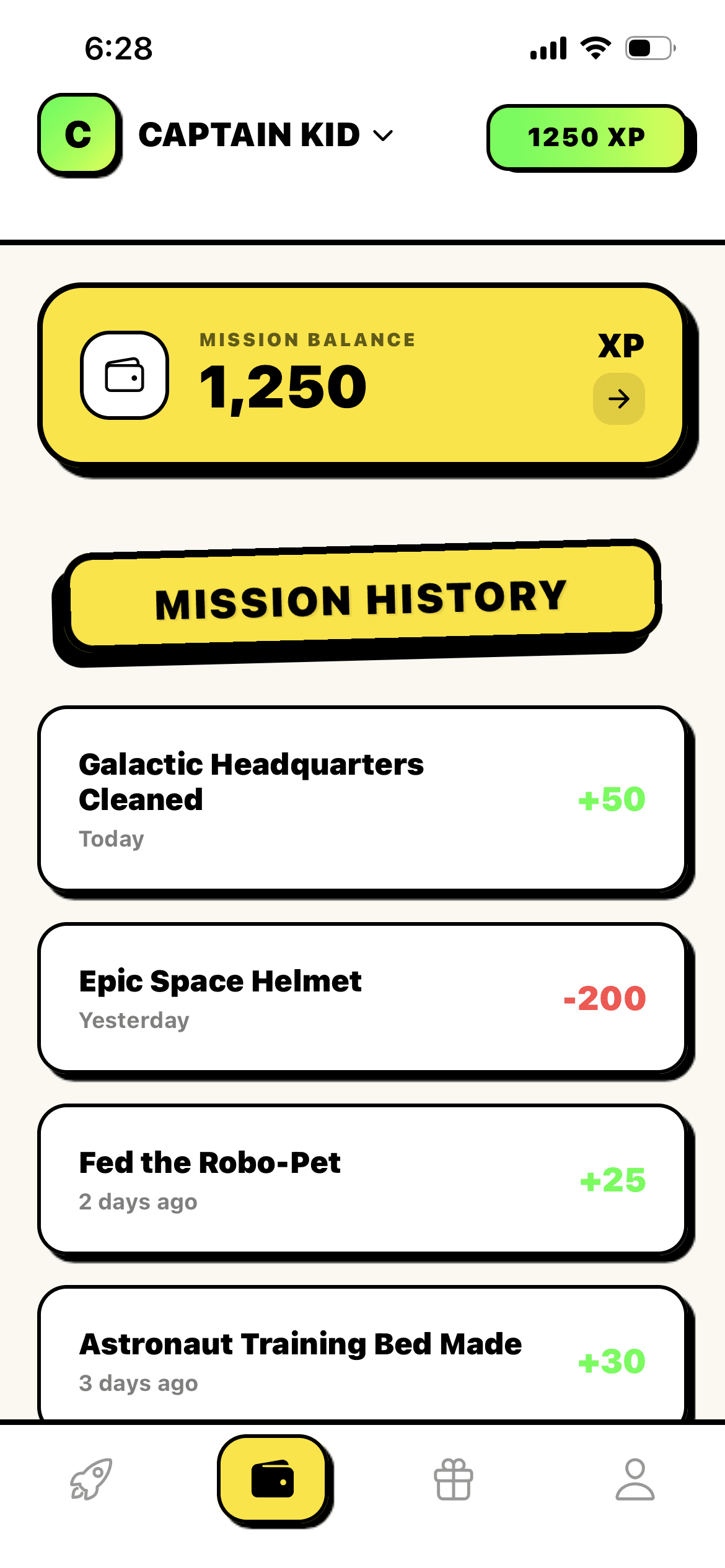View Fed the Robo-Pet entry
This screenshot has width=725, height=1568.
(x=362, y=1179)
